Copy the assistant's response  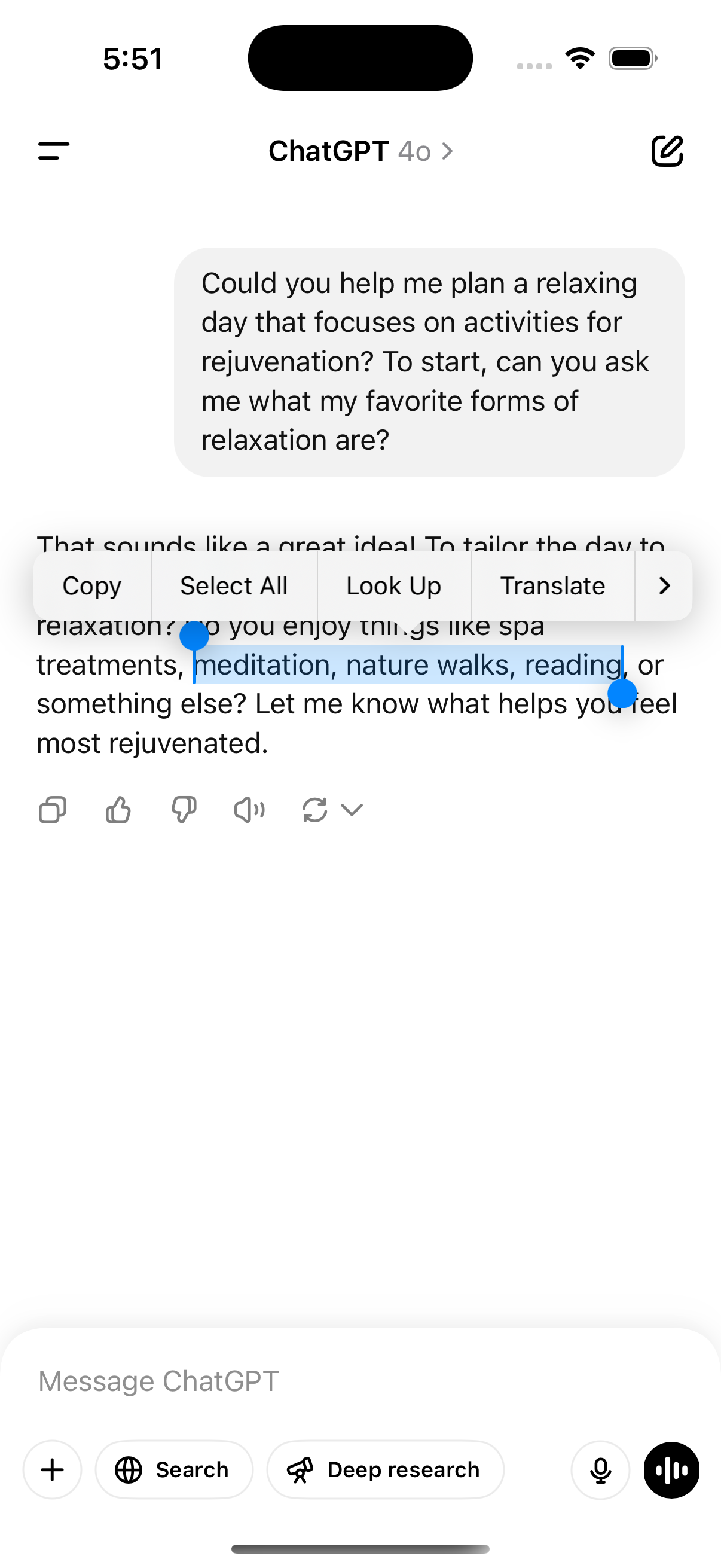(53, 810)
